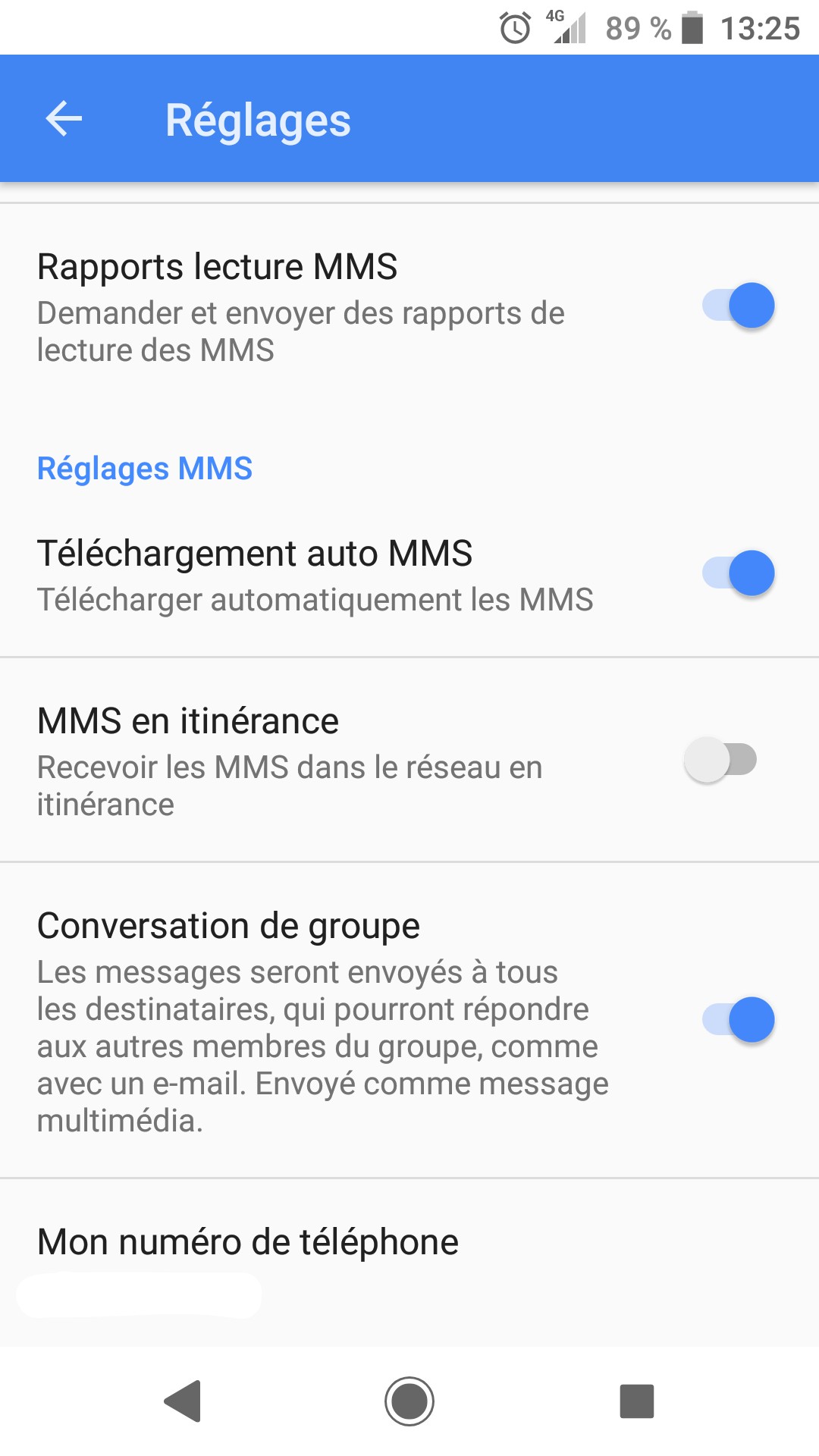Open recent apps overview
Viewport: 819px width, 1456px height.
[636, 1401]
